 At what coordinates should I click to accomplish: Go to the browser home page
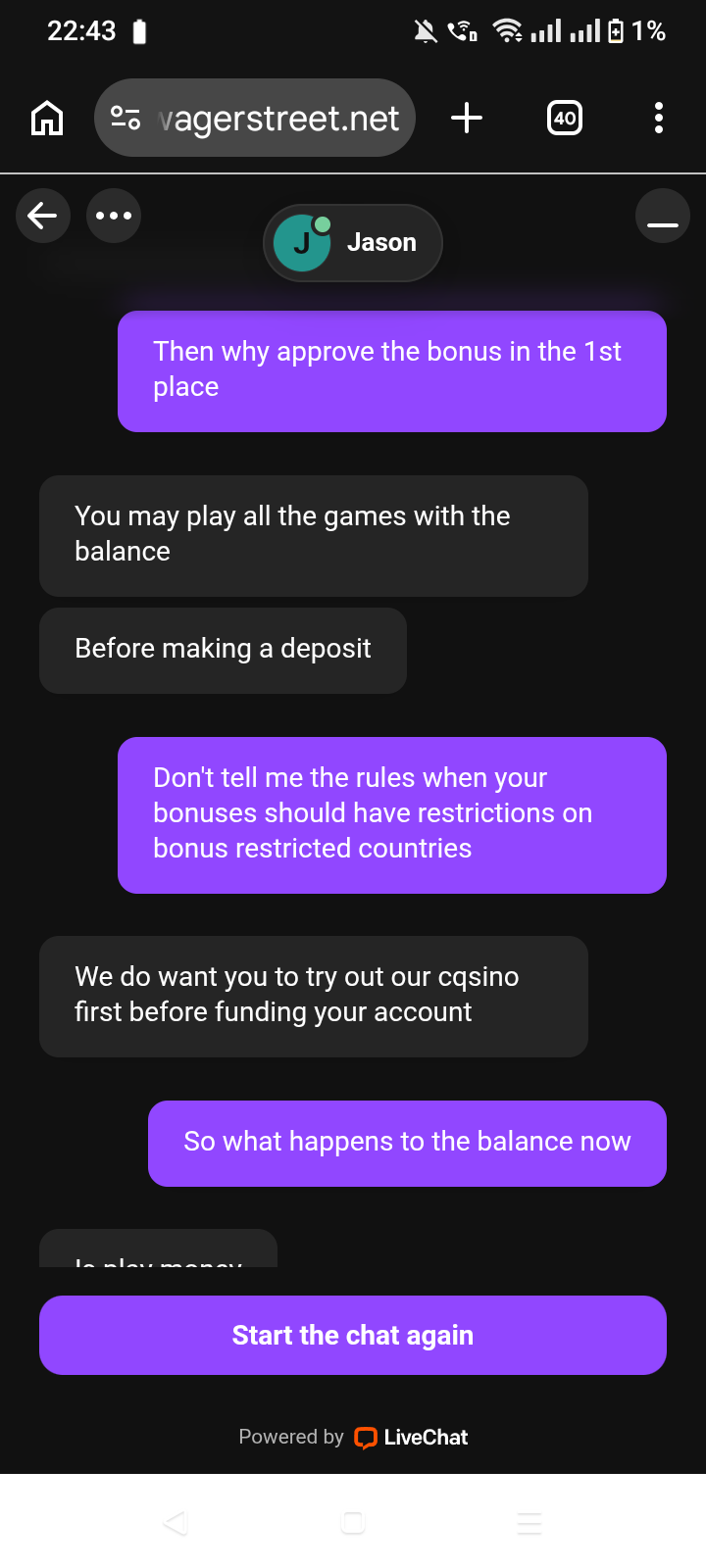pos(47,119)
